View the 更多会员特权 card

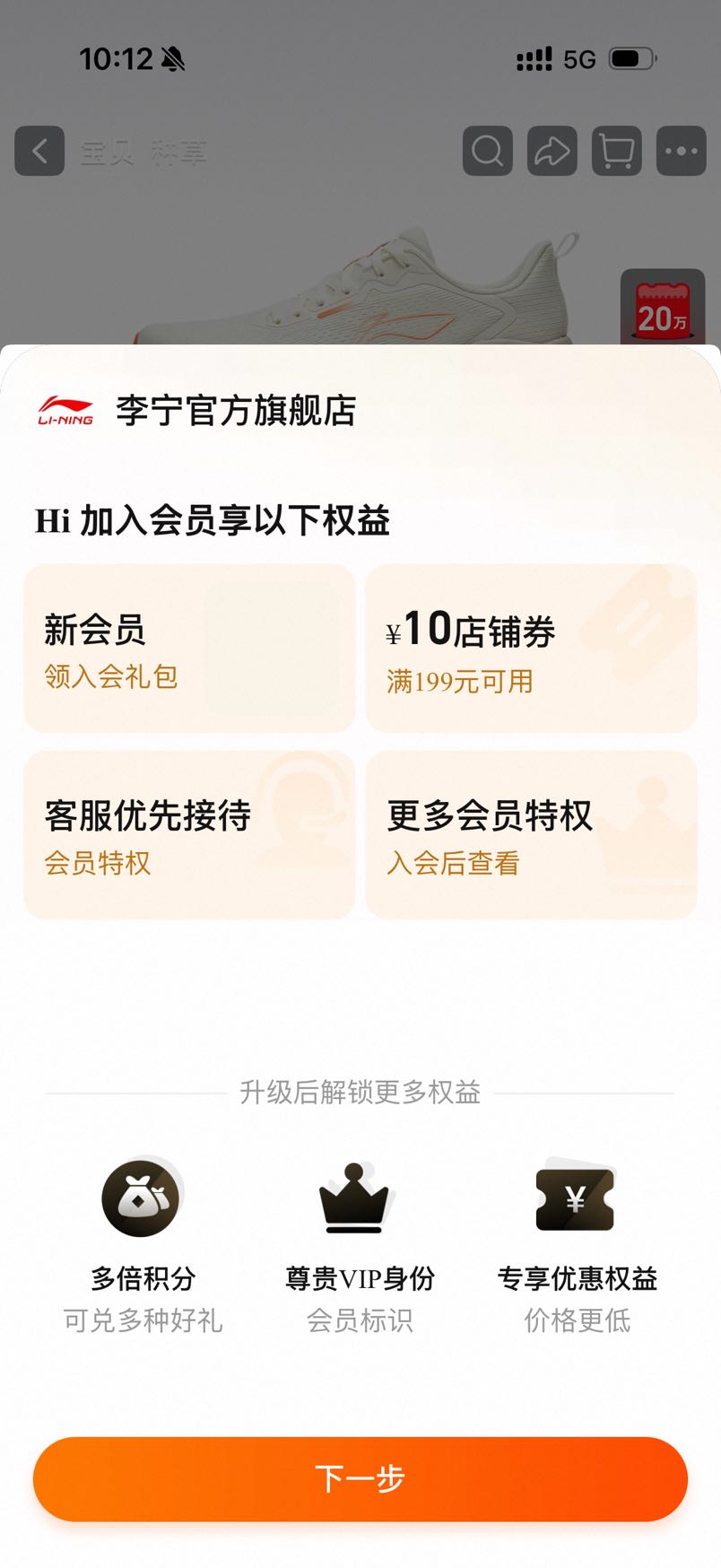[531, 835]
